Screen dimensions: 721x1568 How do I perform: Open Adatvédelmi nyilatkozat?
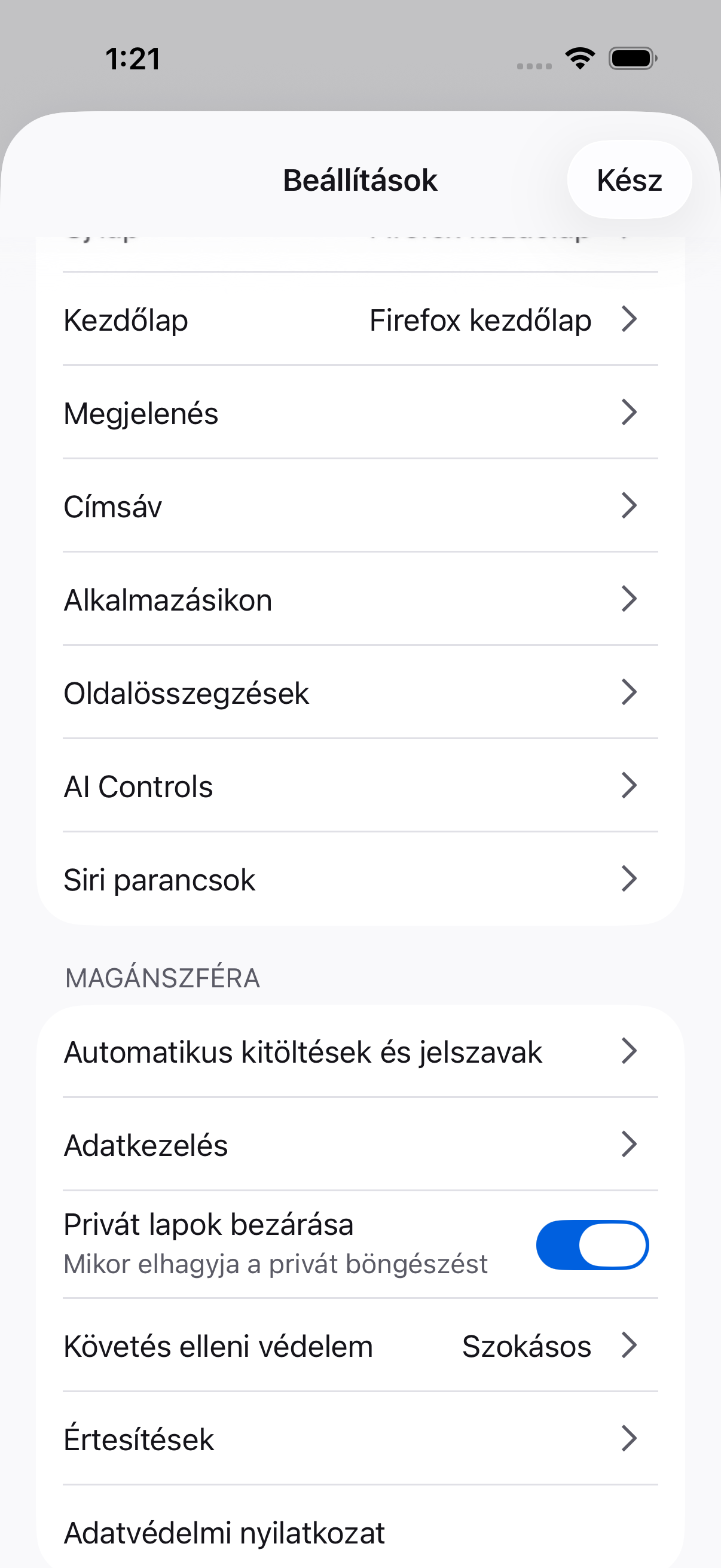pos(360,1532)
